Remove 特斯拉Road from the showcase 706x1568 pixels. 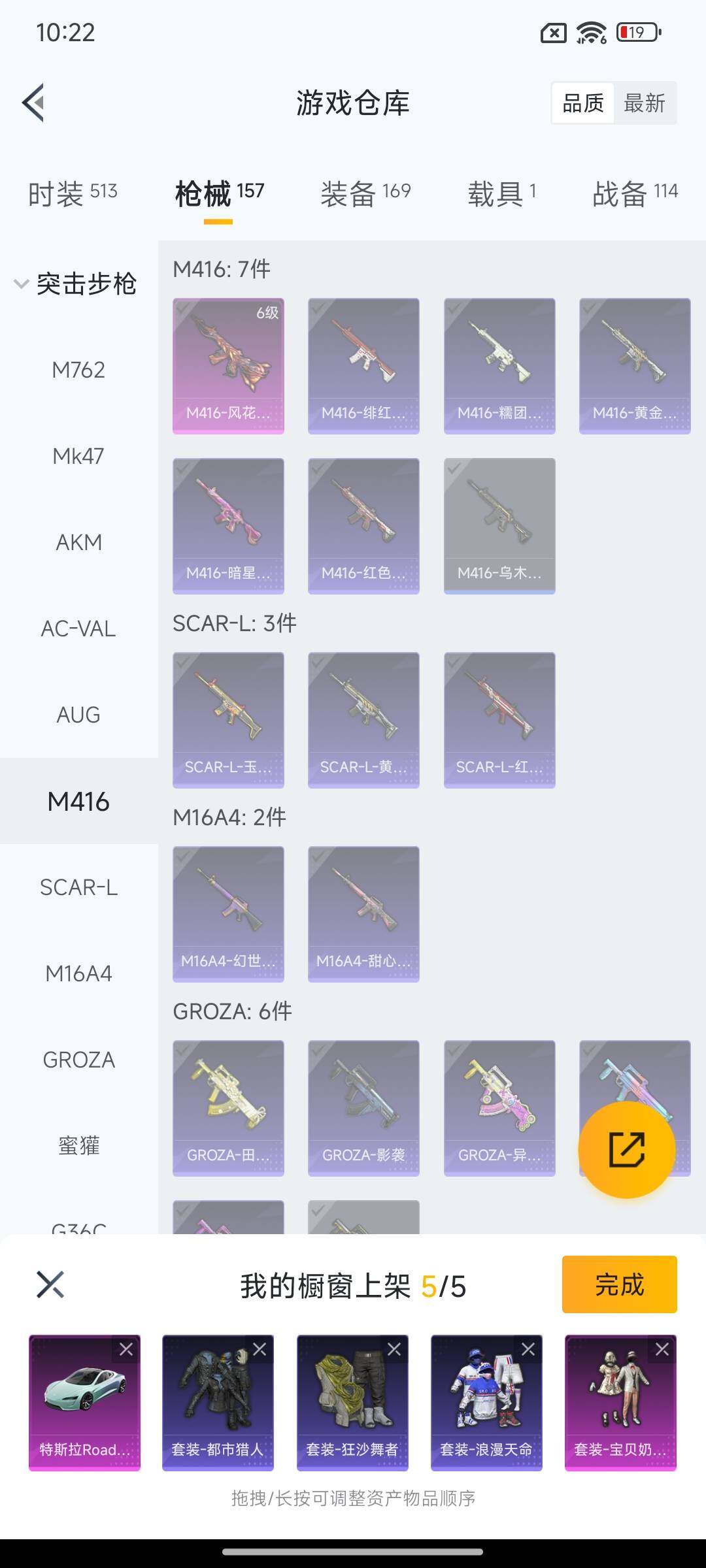(126, 1349)
